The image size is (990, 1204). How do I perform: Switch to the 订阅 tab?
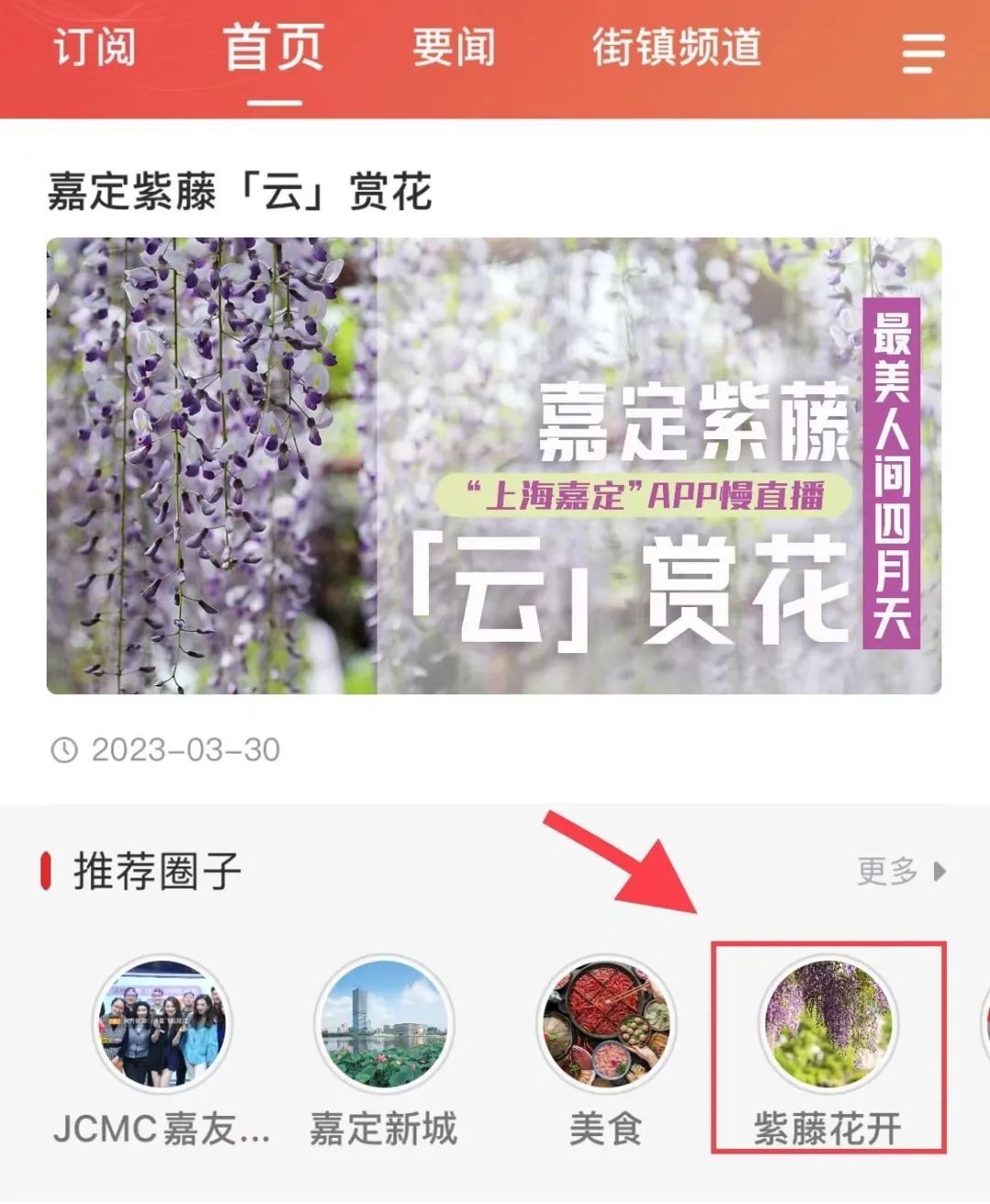tap(94, 48)
